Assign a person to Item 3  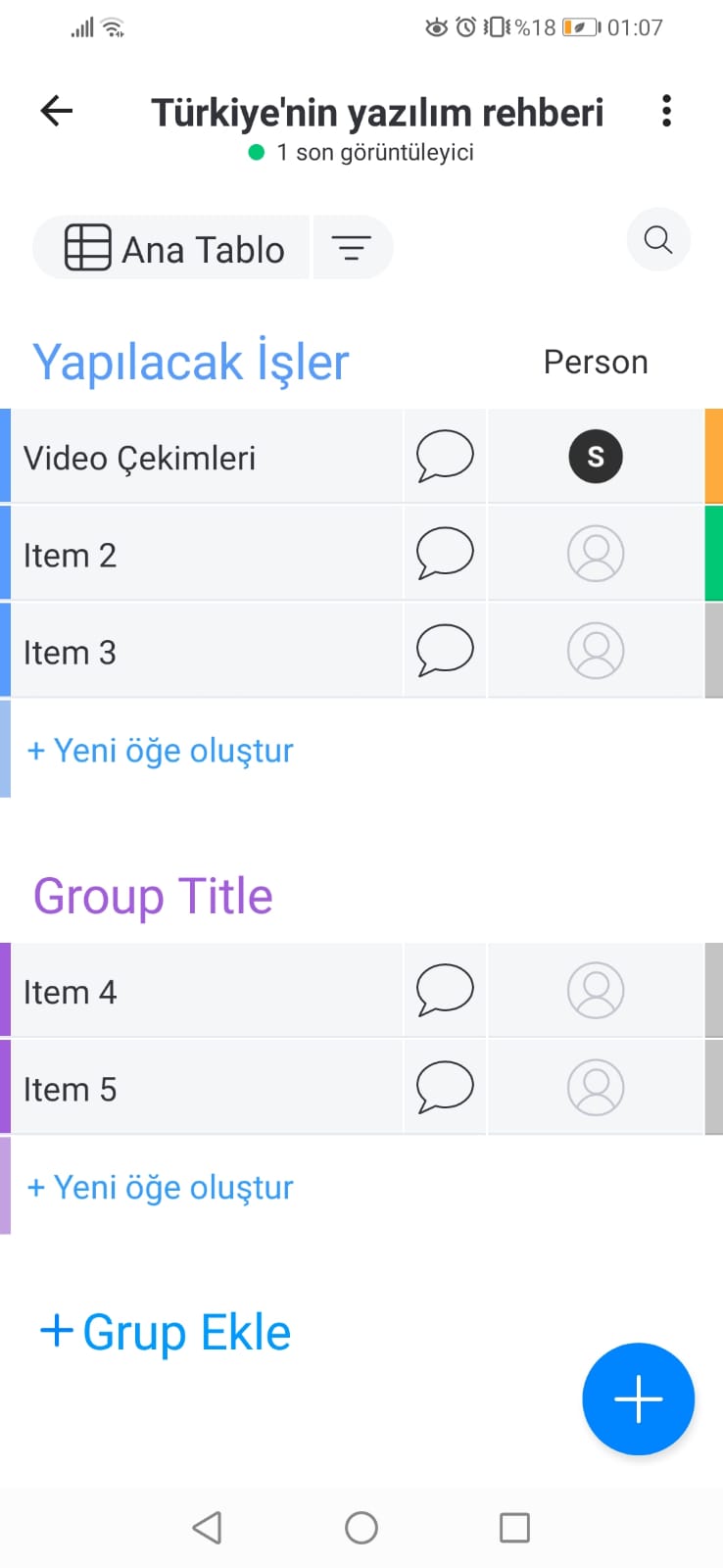click(x=596, y=651)
